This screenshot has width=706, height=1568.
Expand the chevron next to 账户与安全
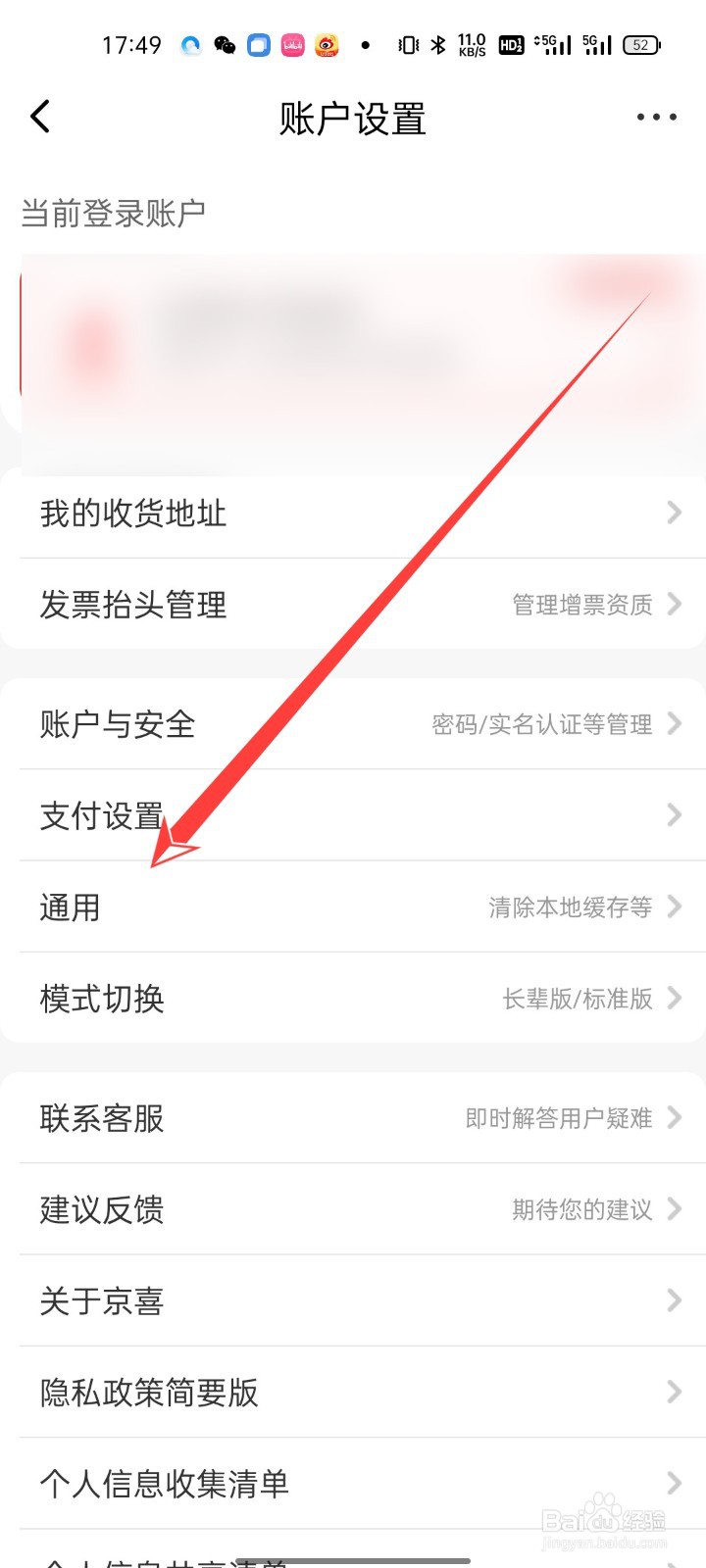[x=673, y=724]
